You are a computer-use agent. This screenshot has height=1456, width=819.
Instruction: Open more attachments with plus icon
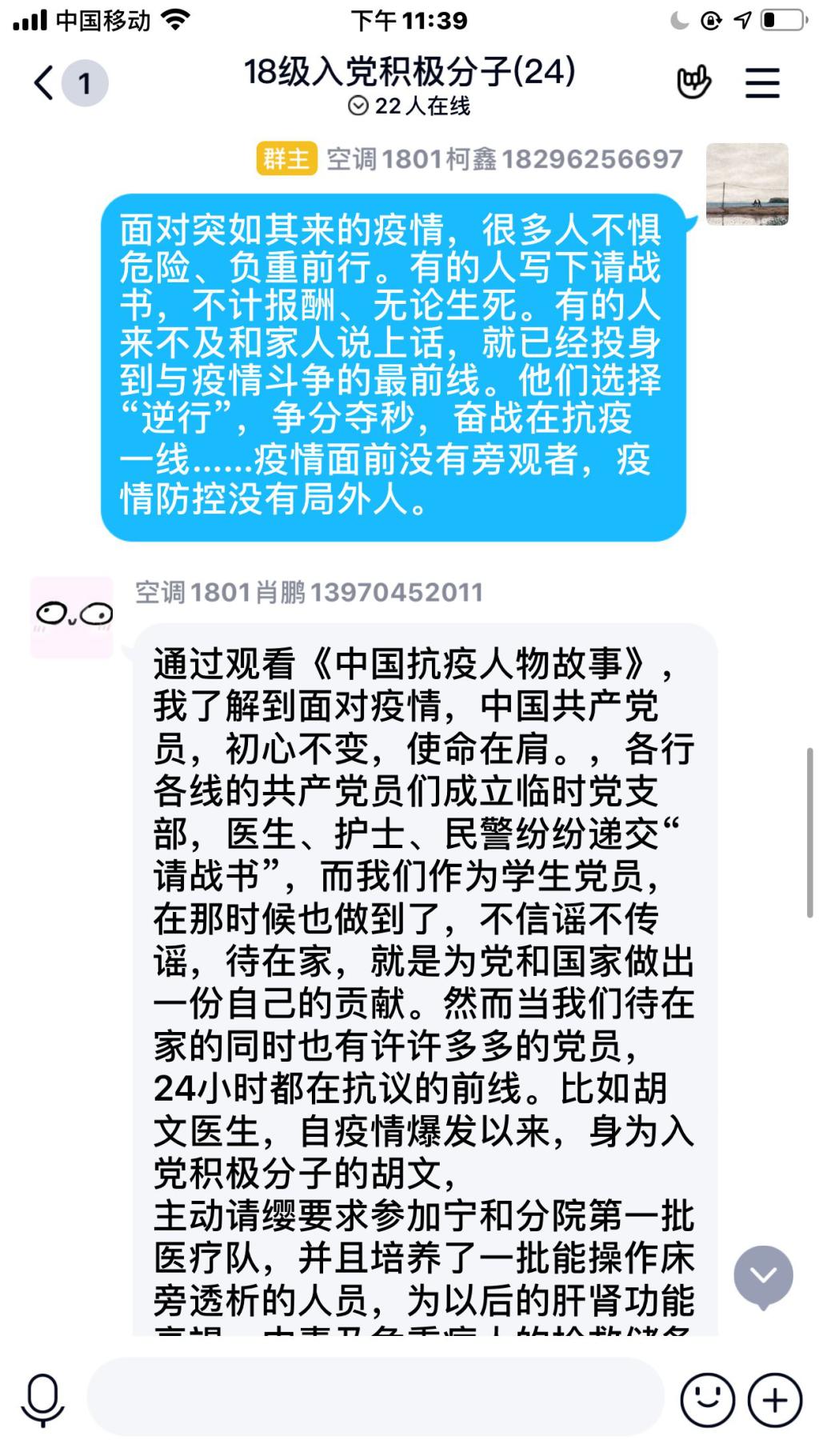tap(774, 1399)
